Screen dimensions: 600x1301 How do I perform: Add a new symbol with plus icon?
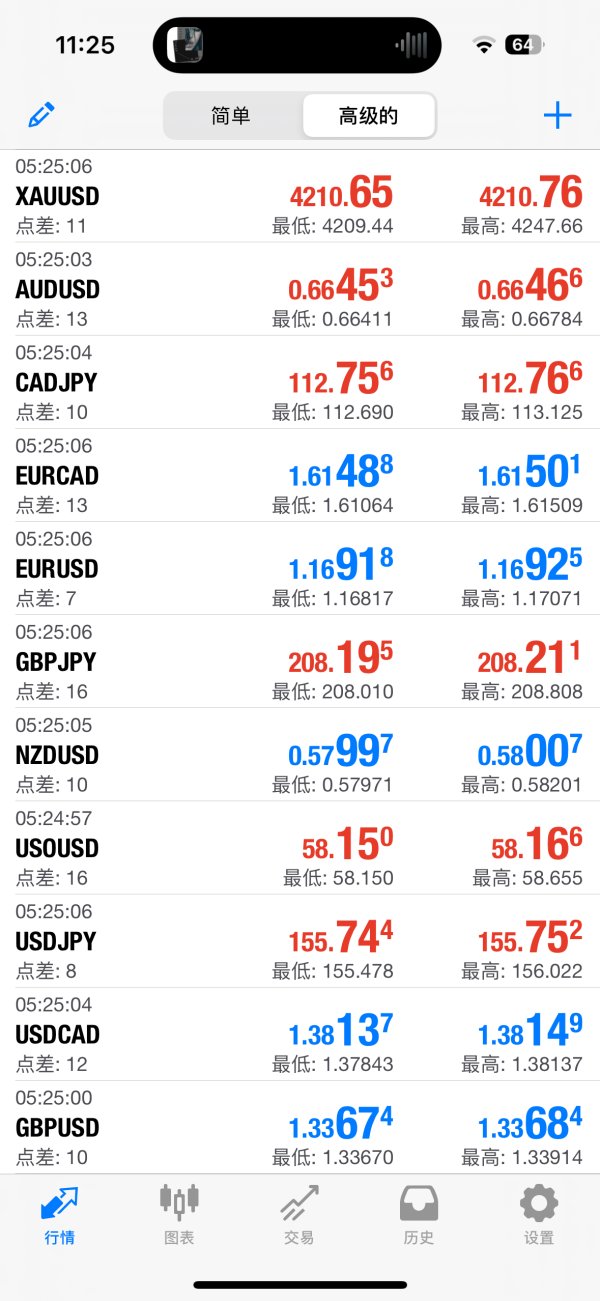tap(557, 115)
